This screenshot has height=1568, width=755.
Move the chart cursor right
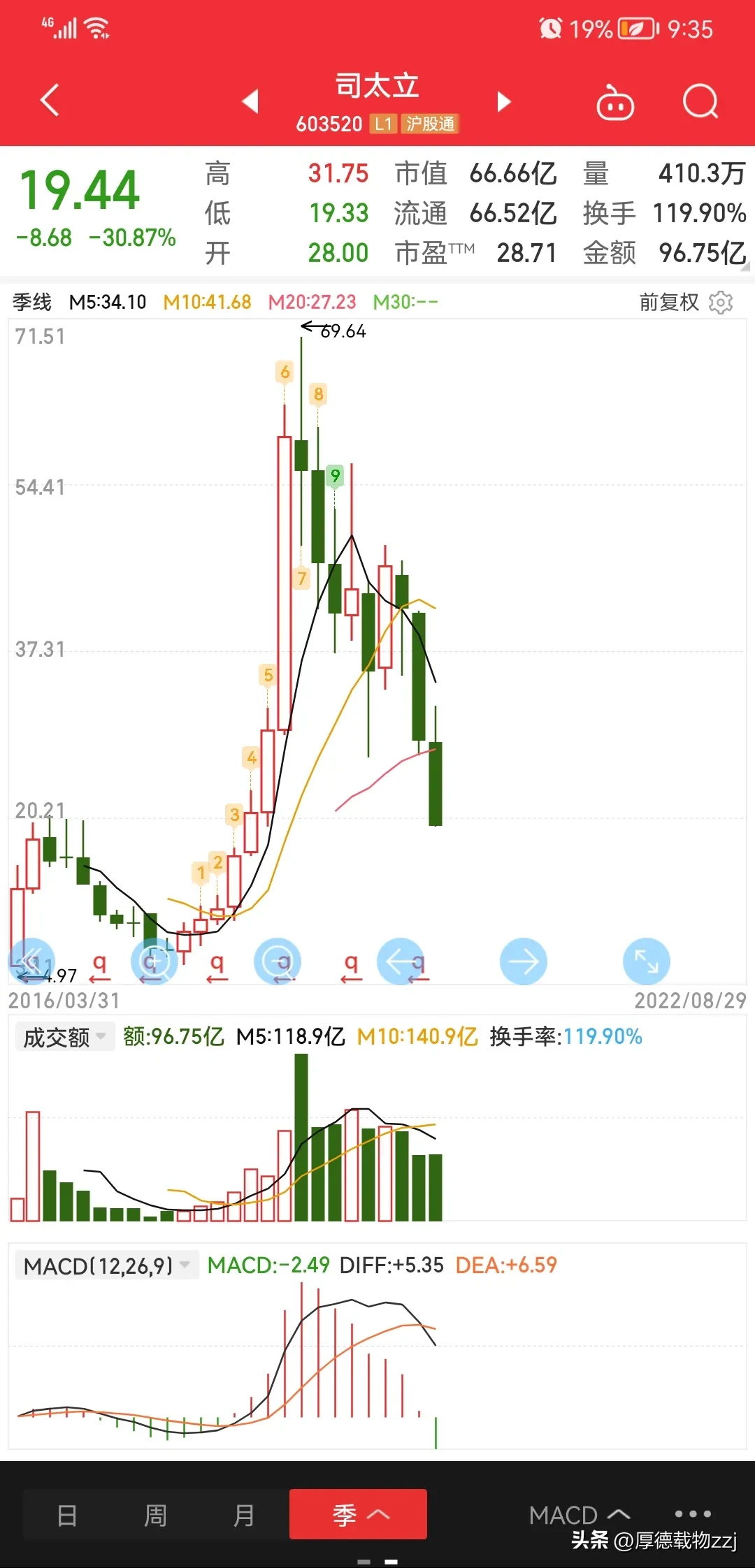(x=524, y=961)
